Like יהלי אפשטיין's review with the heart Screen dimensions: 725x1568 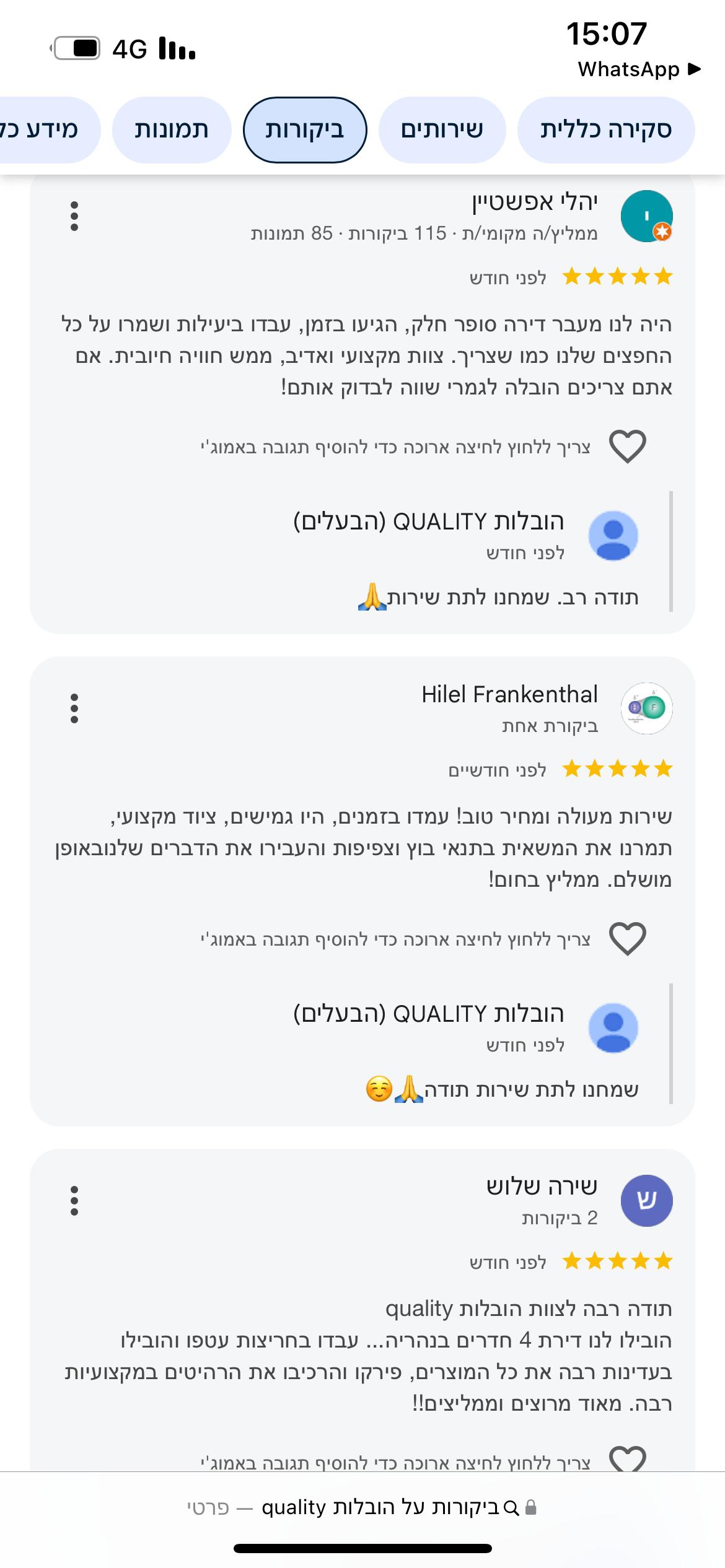click(x=628, y=446)
